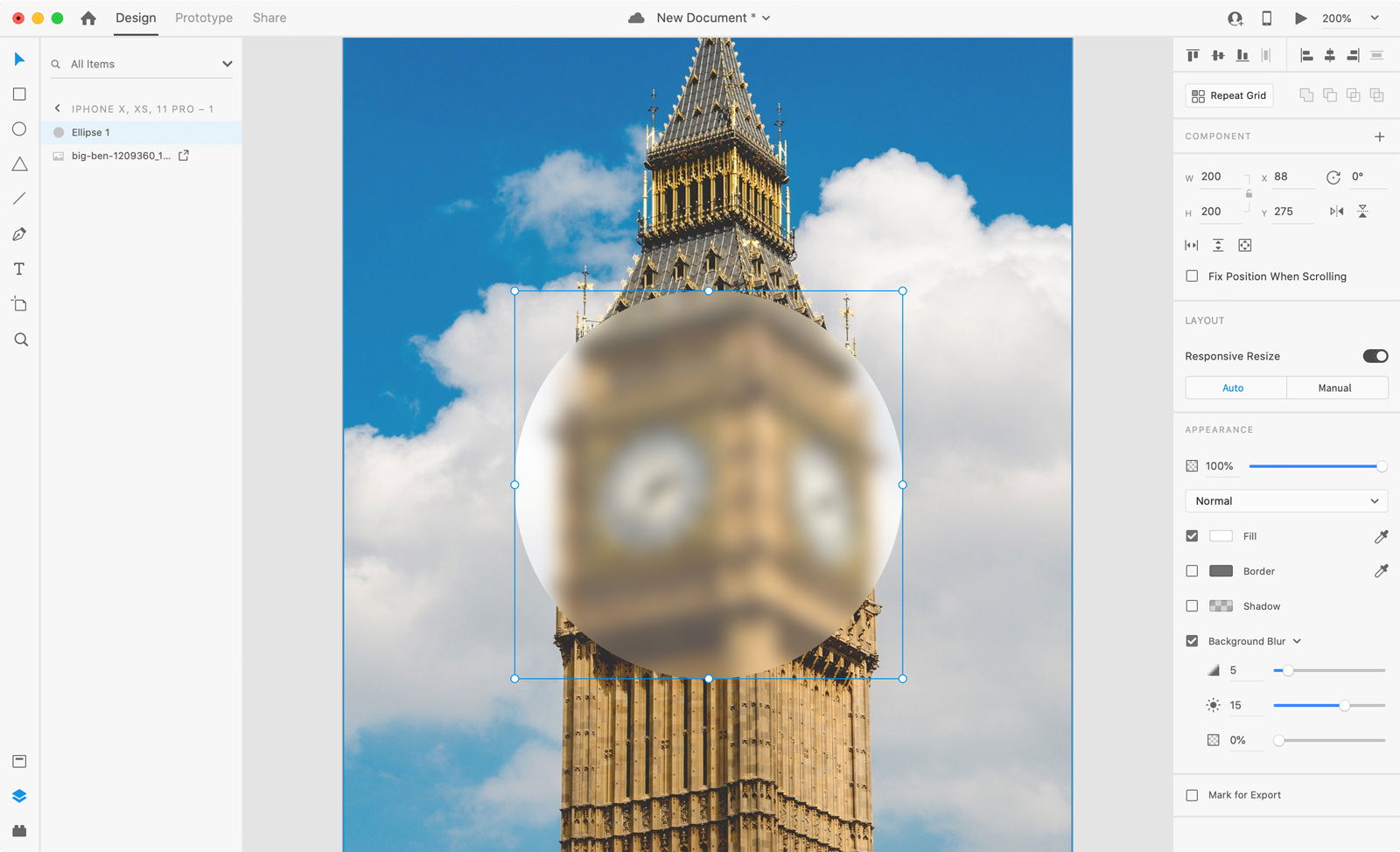Select the rectangle tool
This screenshot has width=1400, height=852.
tap(19, 94)
